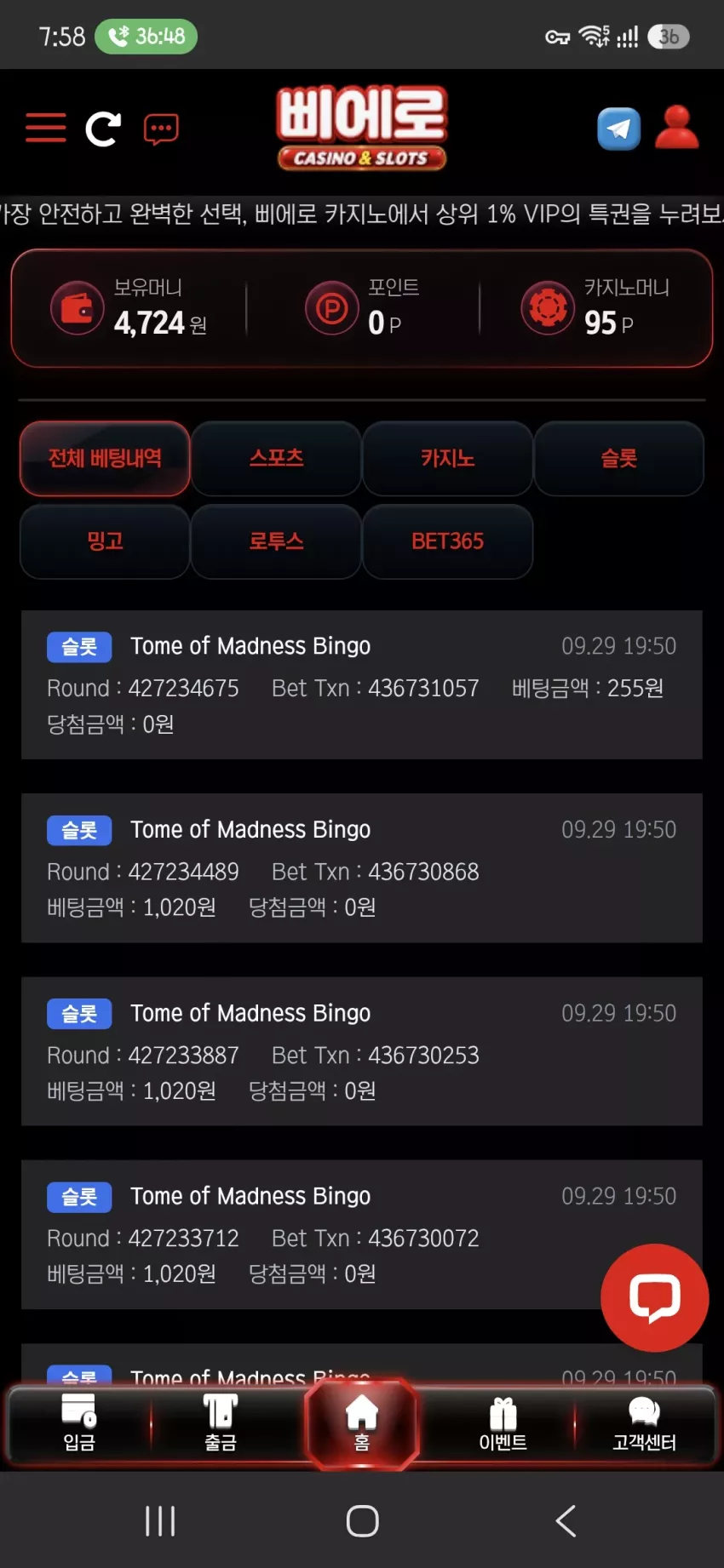The height and width of the screenshot is (1568, 724).
Task: Go to 출금 withdrawal page
Action: (220, 1423)
